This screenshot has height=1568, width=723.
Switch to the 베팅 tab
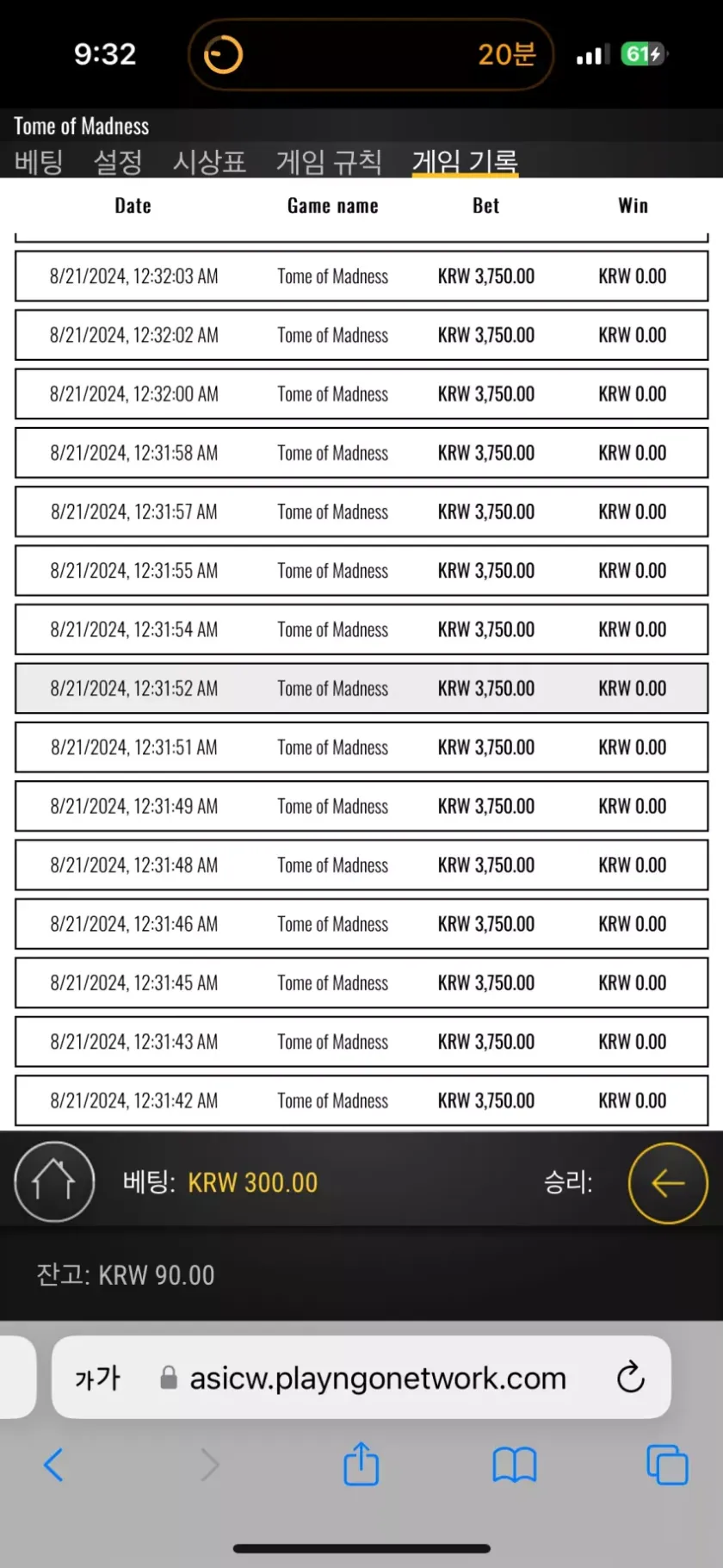pos(39,161)
